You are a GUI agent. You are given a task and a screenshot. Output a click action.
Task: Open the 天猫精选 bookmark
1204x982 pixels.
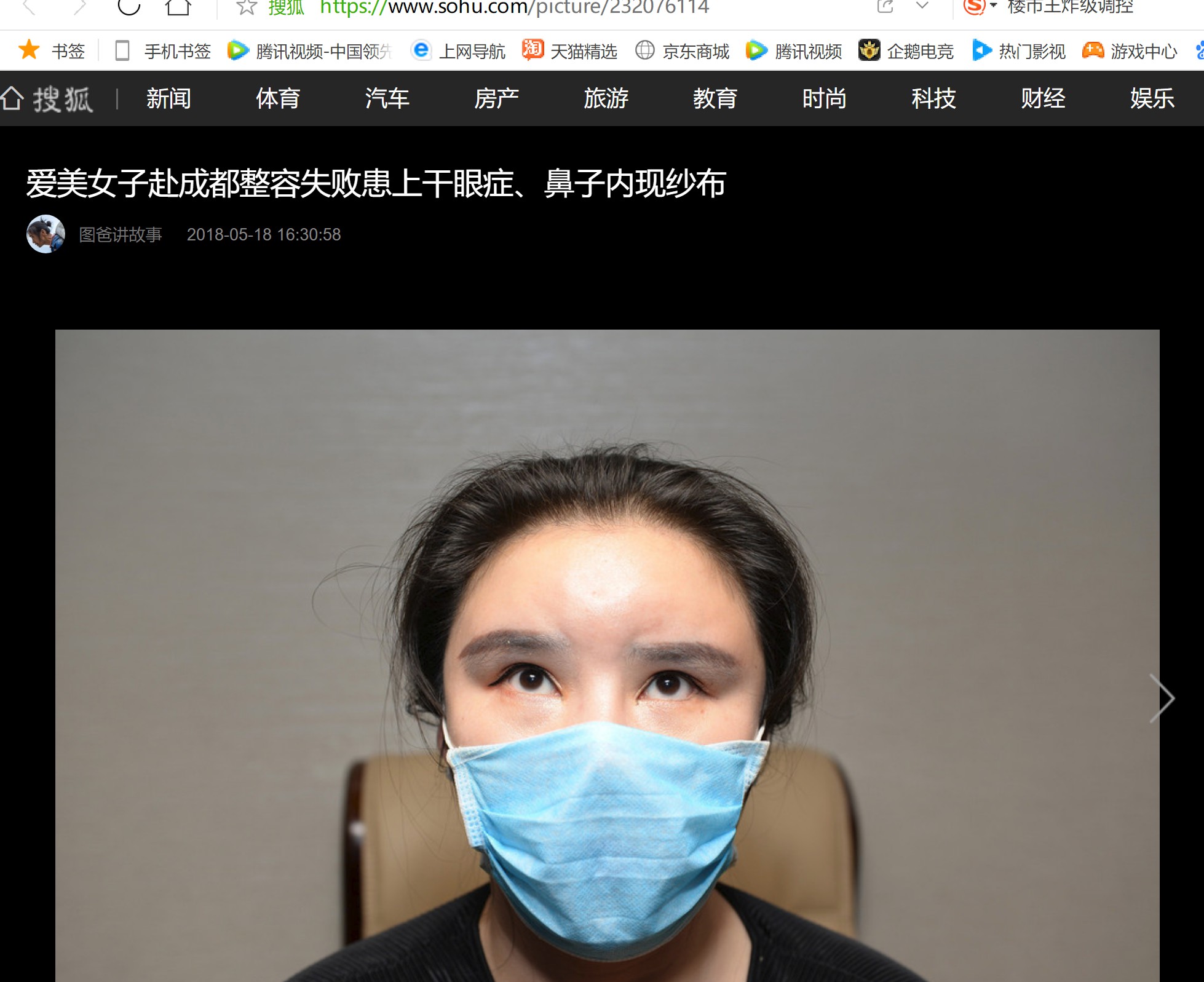pos(570,51)
